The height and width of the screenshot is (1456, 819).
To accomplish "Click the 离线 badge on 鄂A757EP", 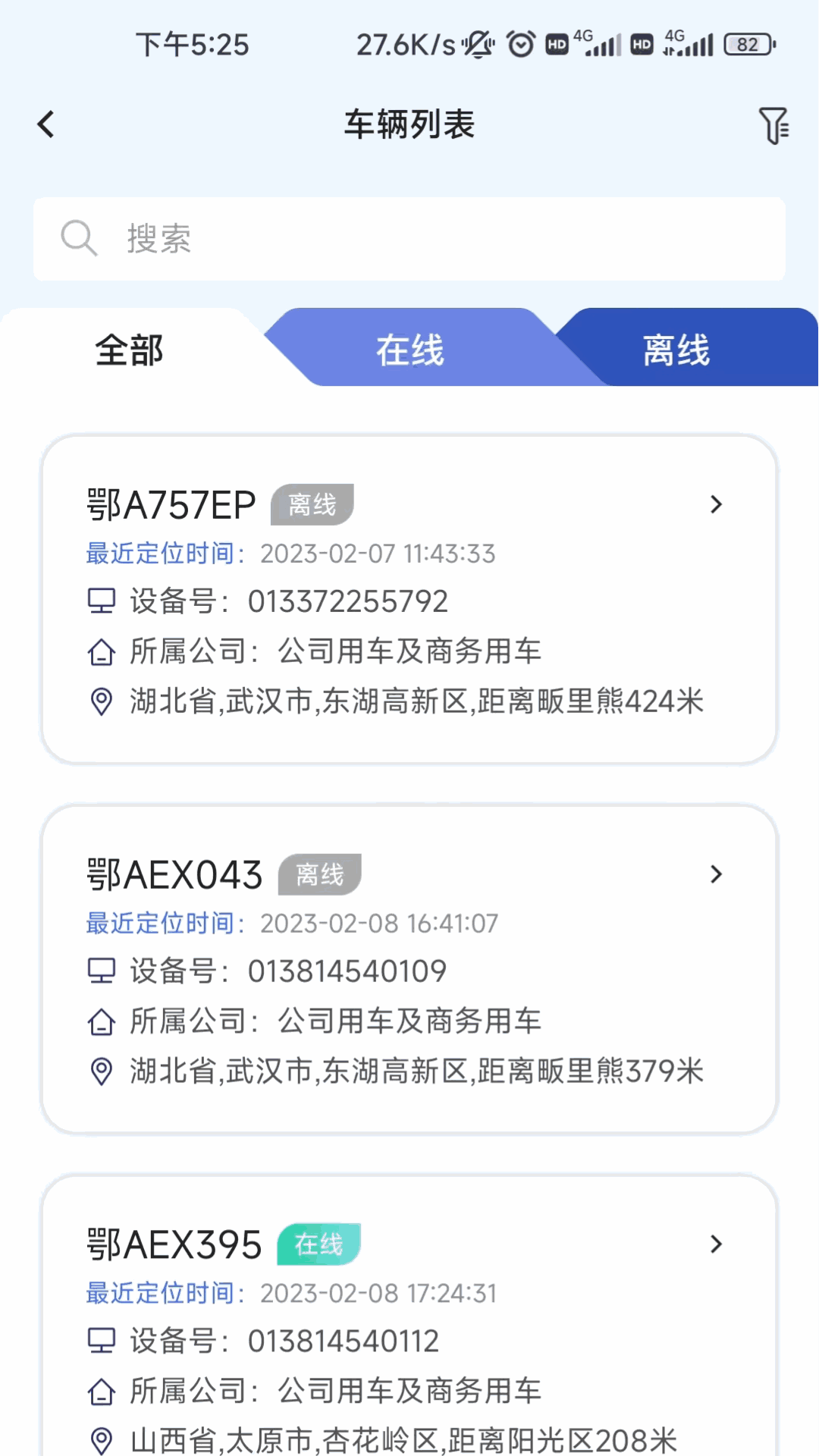I will click(312, 504).
